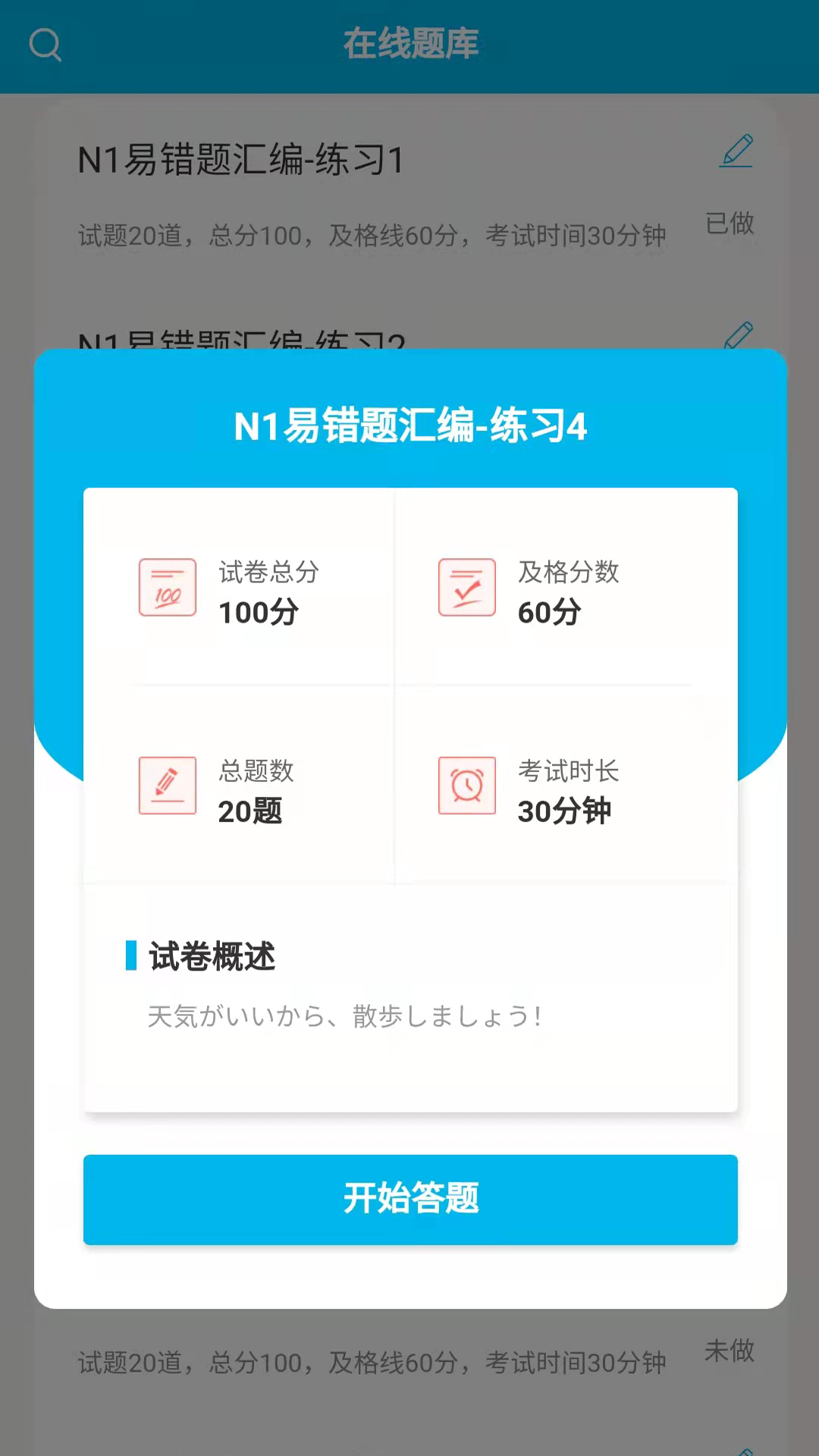This screenshot has height=1456, width=819.
Task: Open the pencil edit icon for 练习1
Action: point(736,151)
